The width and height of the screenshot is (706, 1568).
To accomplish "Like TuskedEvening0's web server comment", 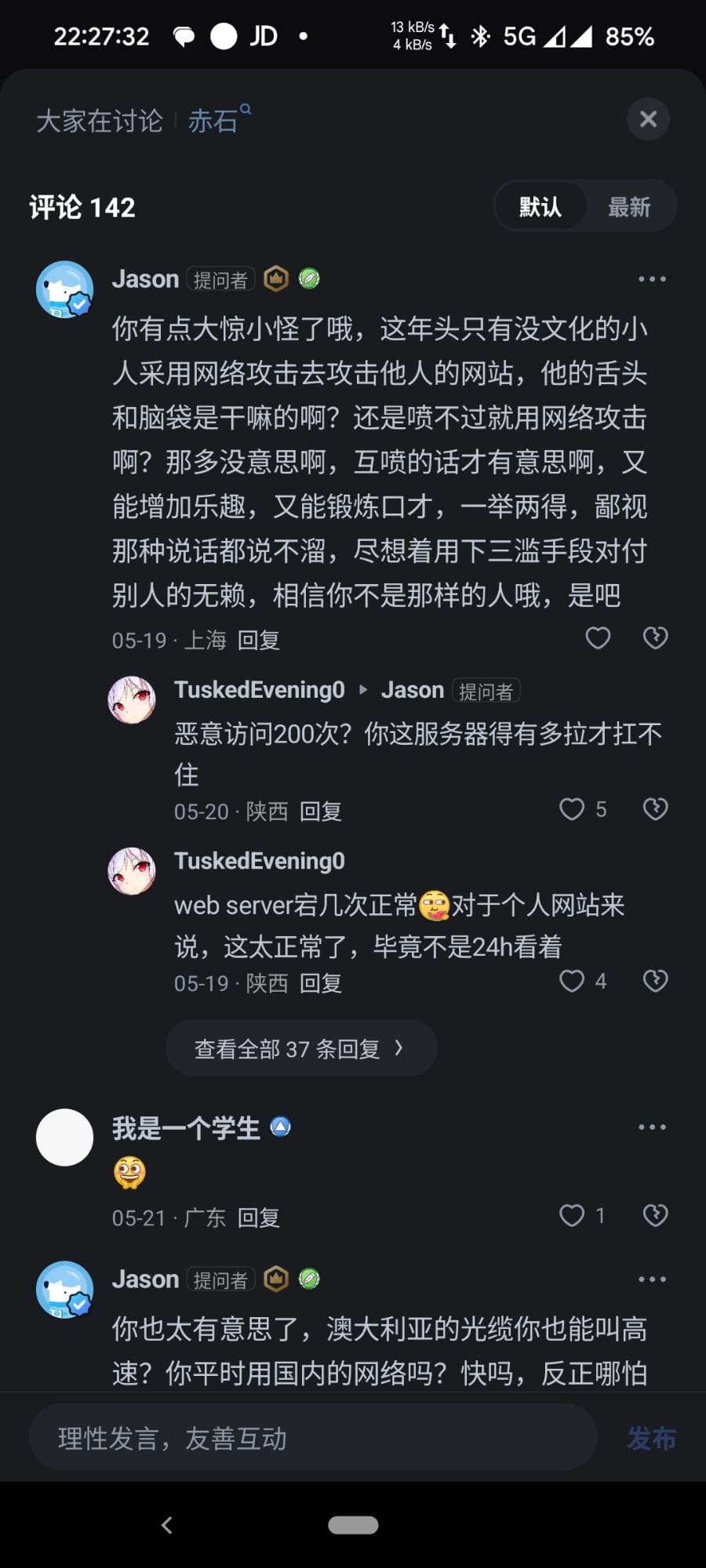I will tap(572, 981).
